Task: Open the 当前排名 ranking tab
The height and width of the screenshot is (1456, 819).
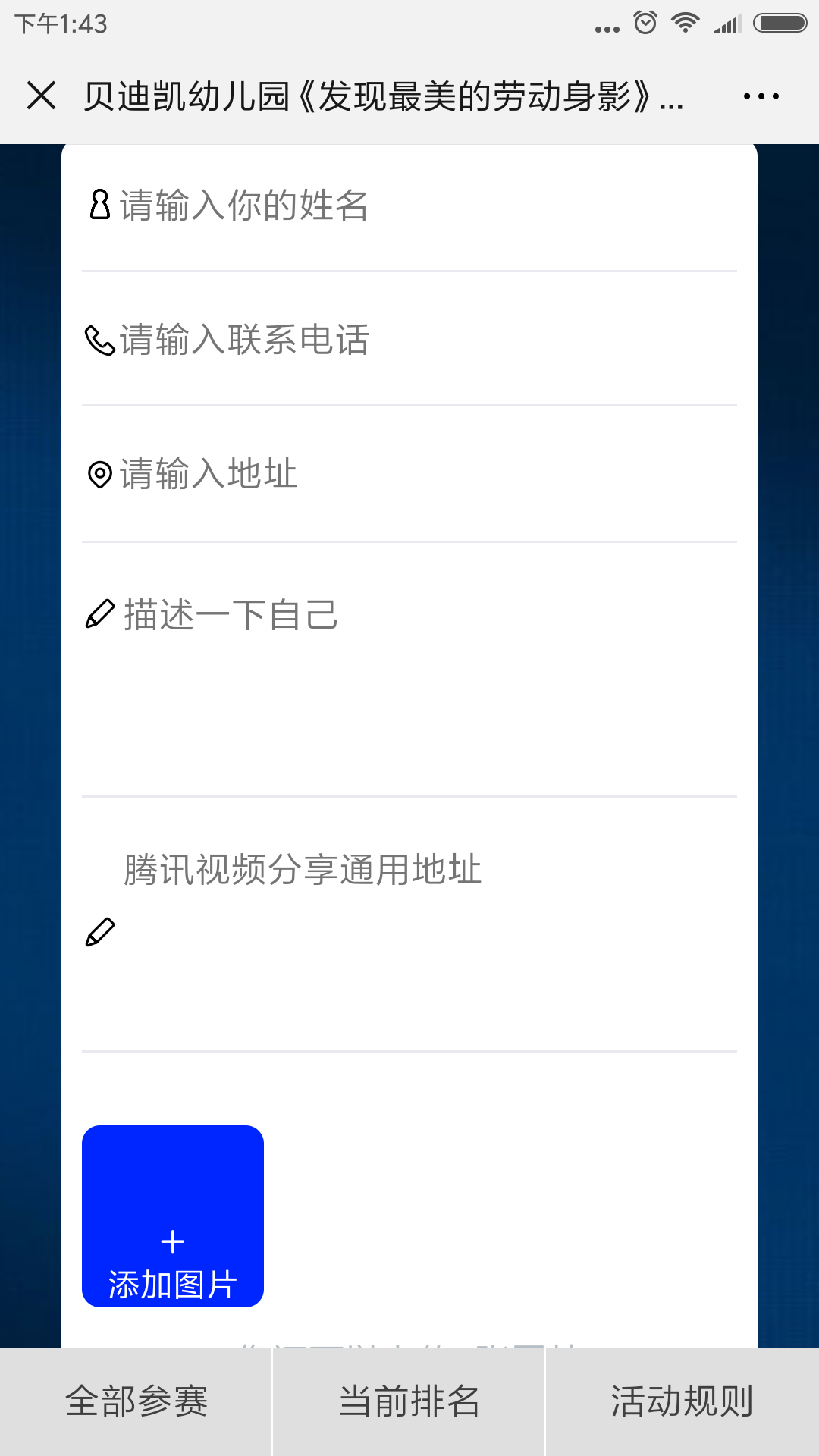Action: [x=409, y=1401]
